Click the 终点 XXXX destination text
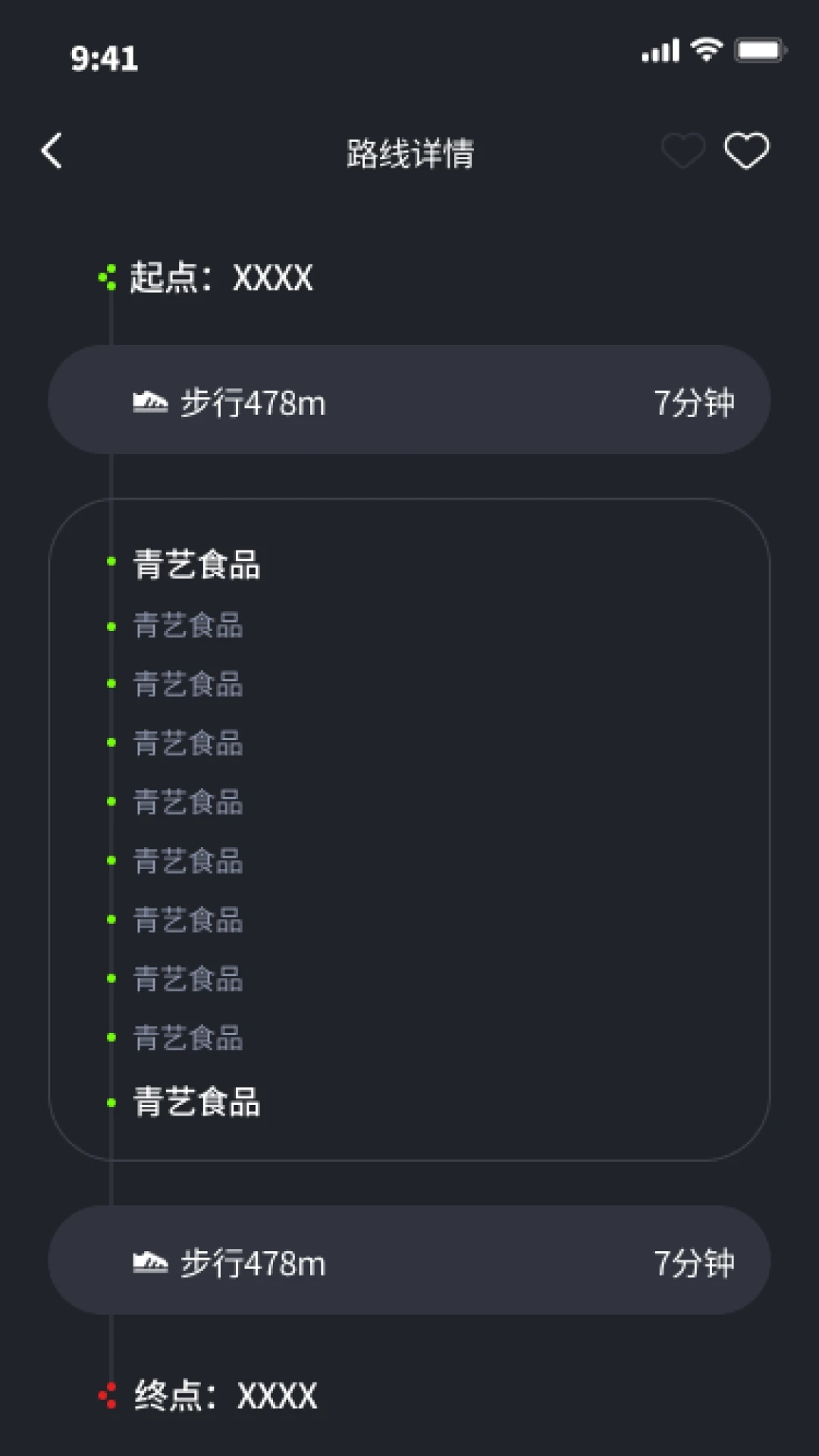The height and width of the screenshot is (1456, 819). 224,1394
